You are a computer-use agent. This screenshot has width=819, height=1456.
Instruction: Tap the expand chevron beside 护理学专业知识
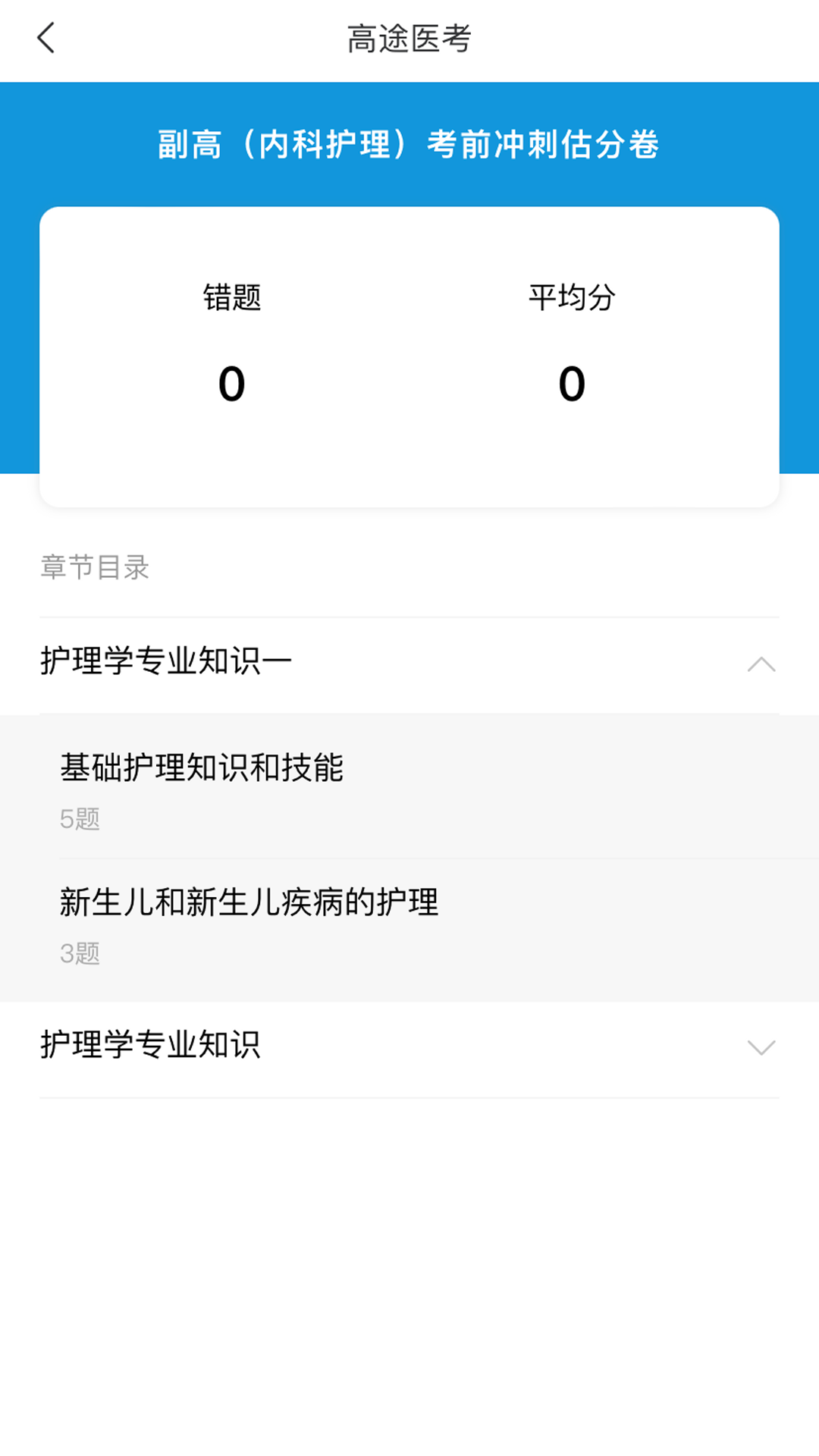pos(761,1048)
